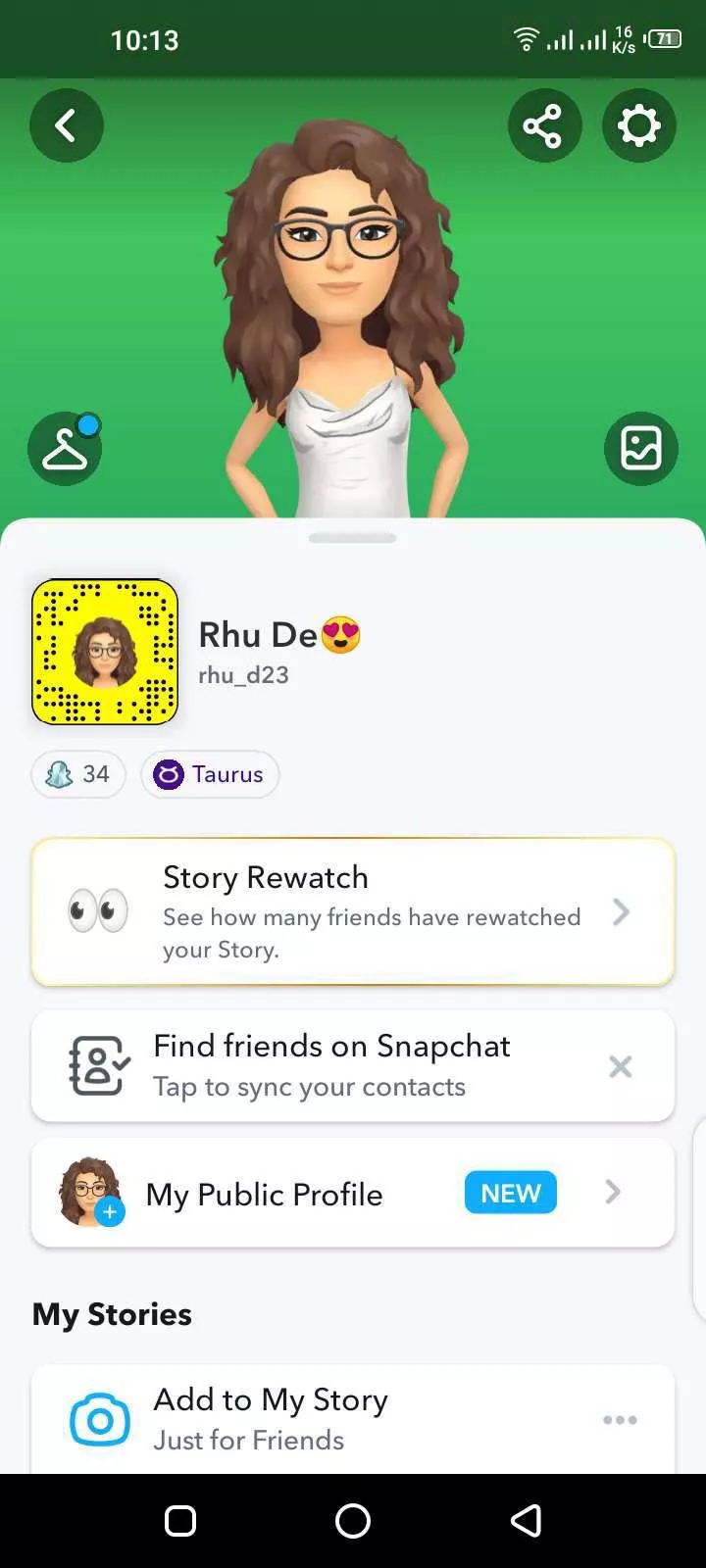Open more options for Add to My Story
The image size is (706, 1568).
[620, 1419]
